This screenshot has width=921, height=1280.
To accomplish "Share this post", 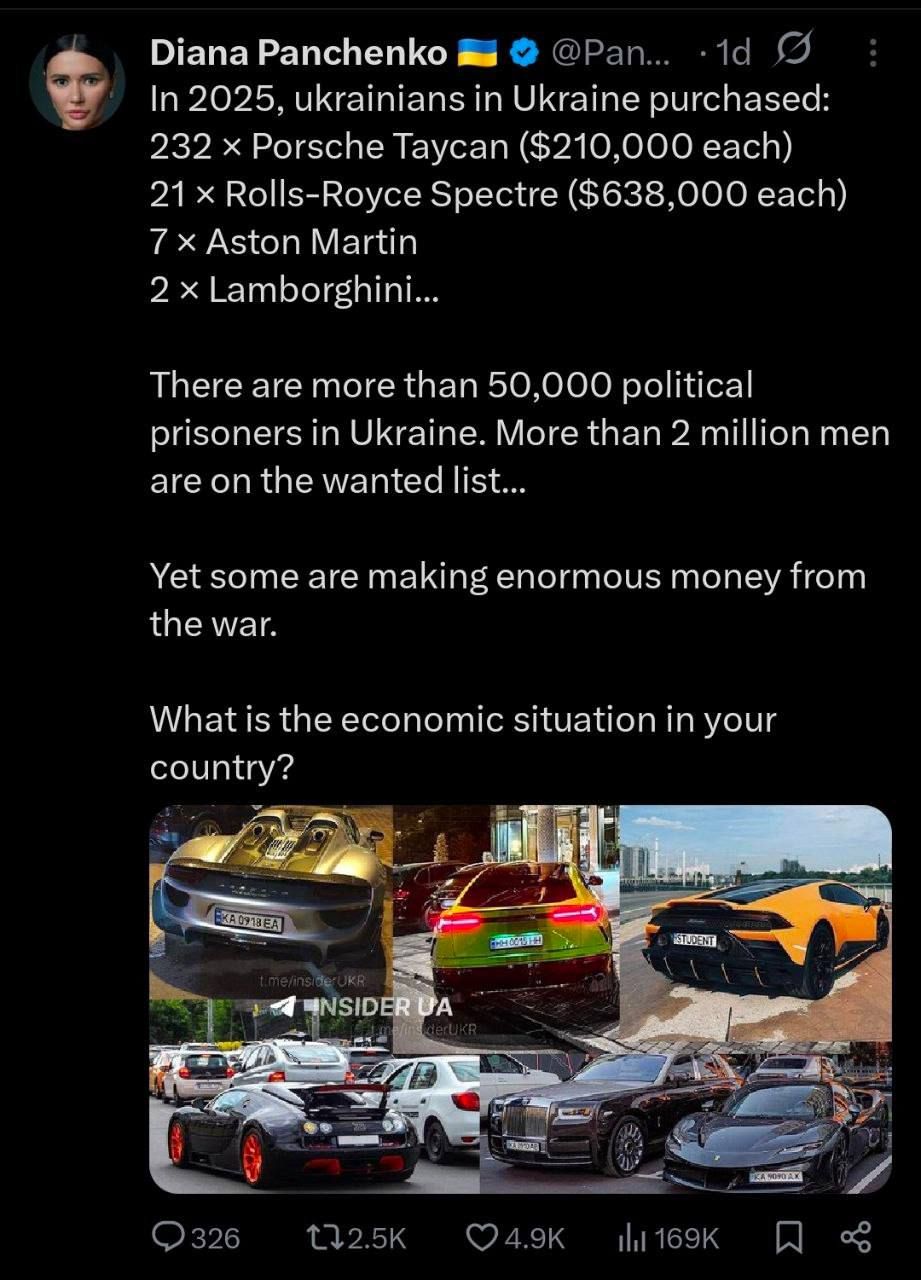I will [856, 1238].
